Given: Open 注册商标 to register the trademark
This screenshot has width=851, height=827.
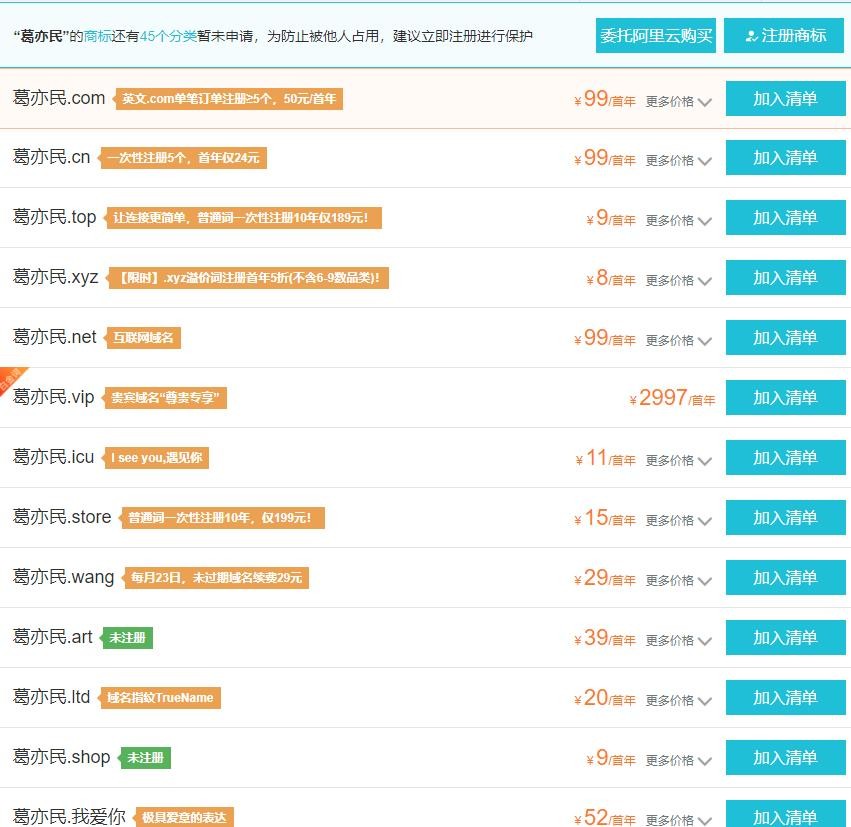Looking at the screenshot, I should click(785, 36).
